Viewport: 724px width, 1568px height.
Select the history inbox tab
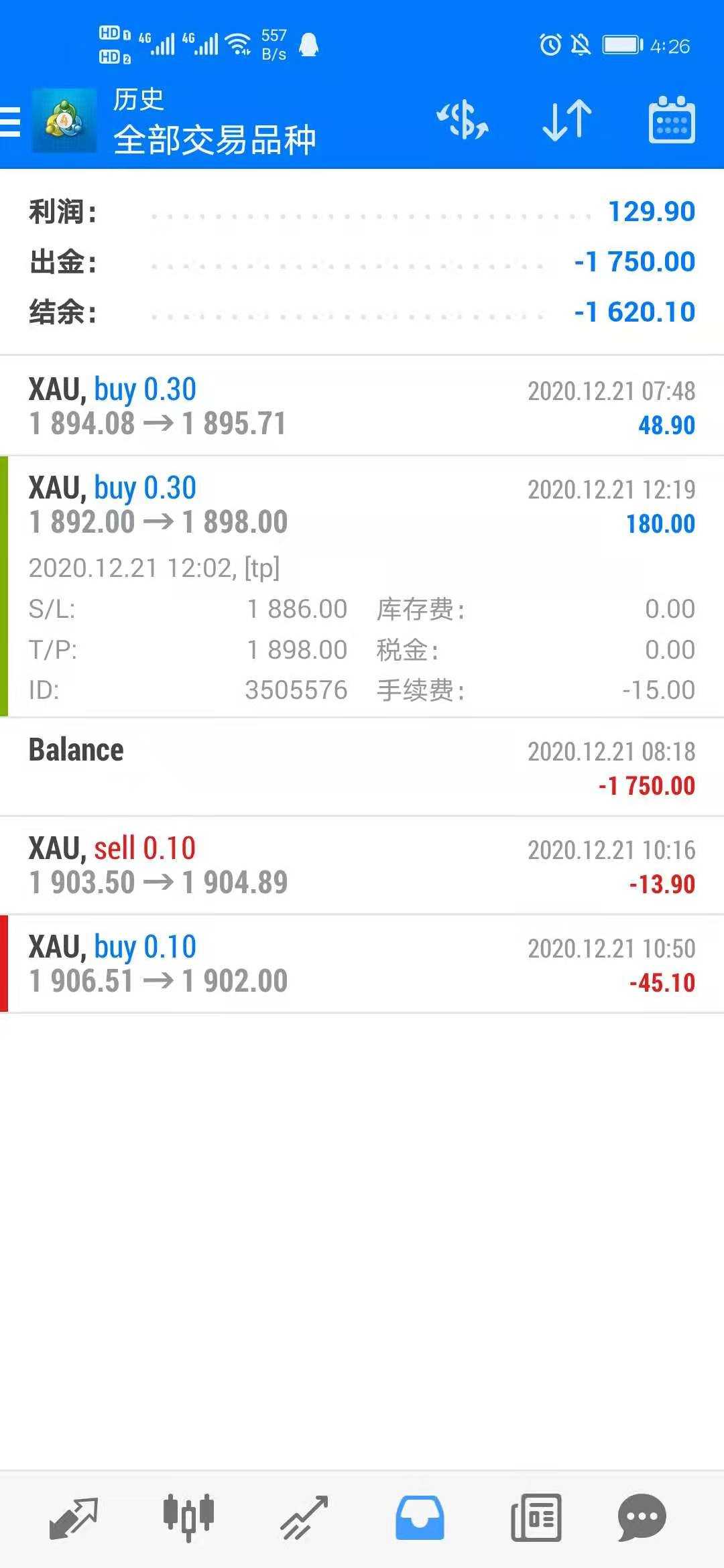(420, 1517)
